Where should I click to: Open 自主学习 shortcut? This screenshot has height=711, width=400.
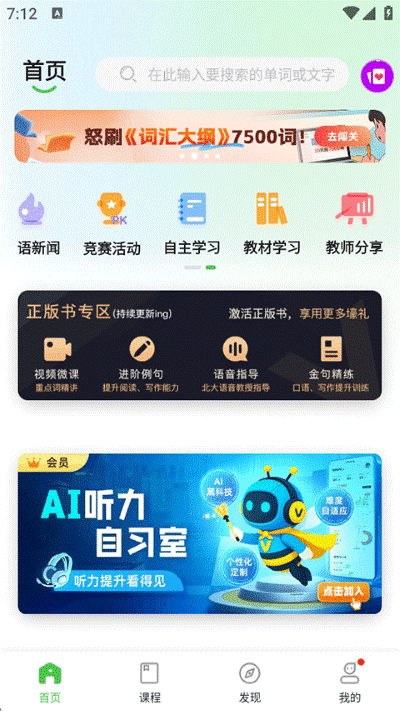(192, 224)
